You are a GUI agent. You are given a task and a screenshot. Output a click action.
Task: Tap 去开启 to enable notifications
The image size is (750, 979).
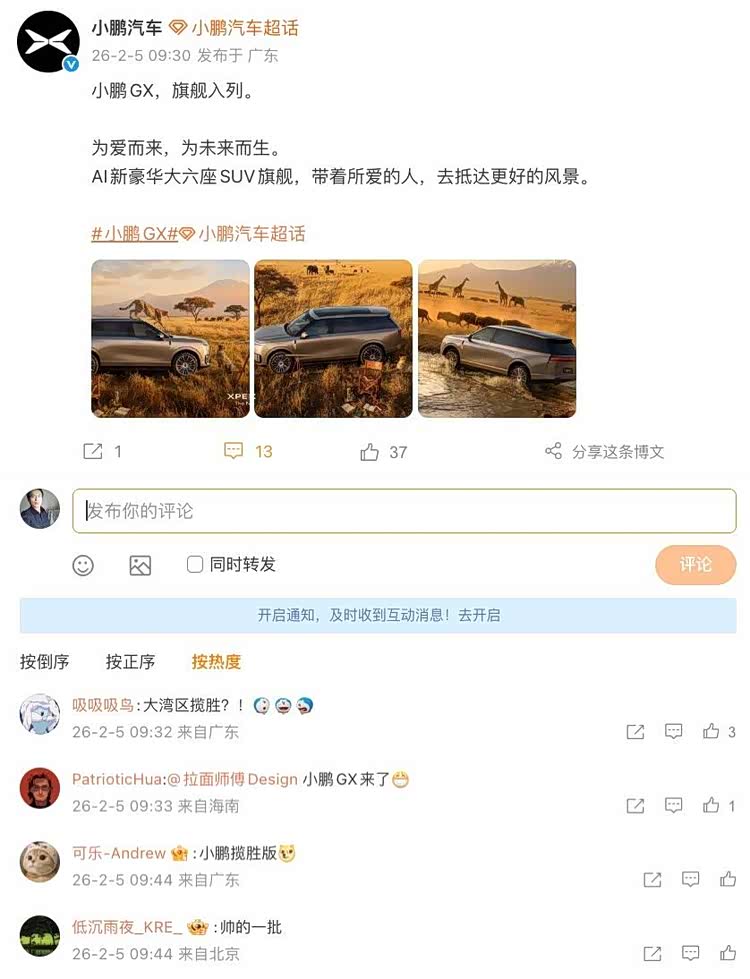tap(480, 615)
